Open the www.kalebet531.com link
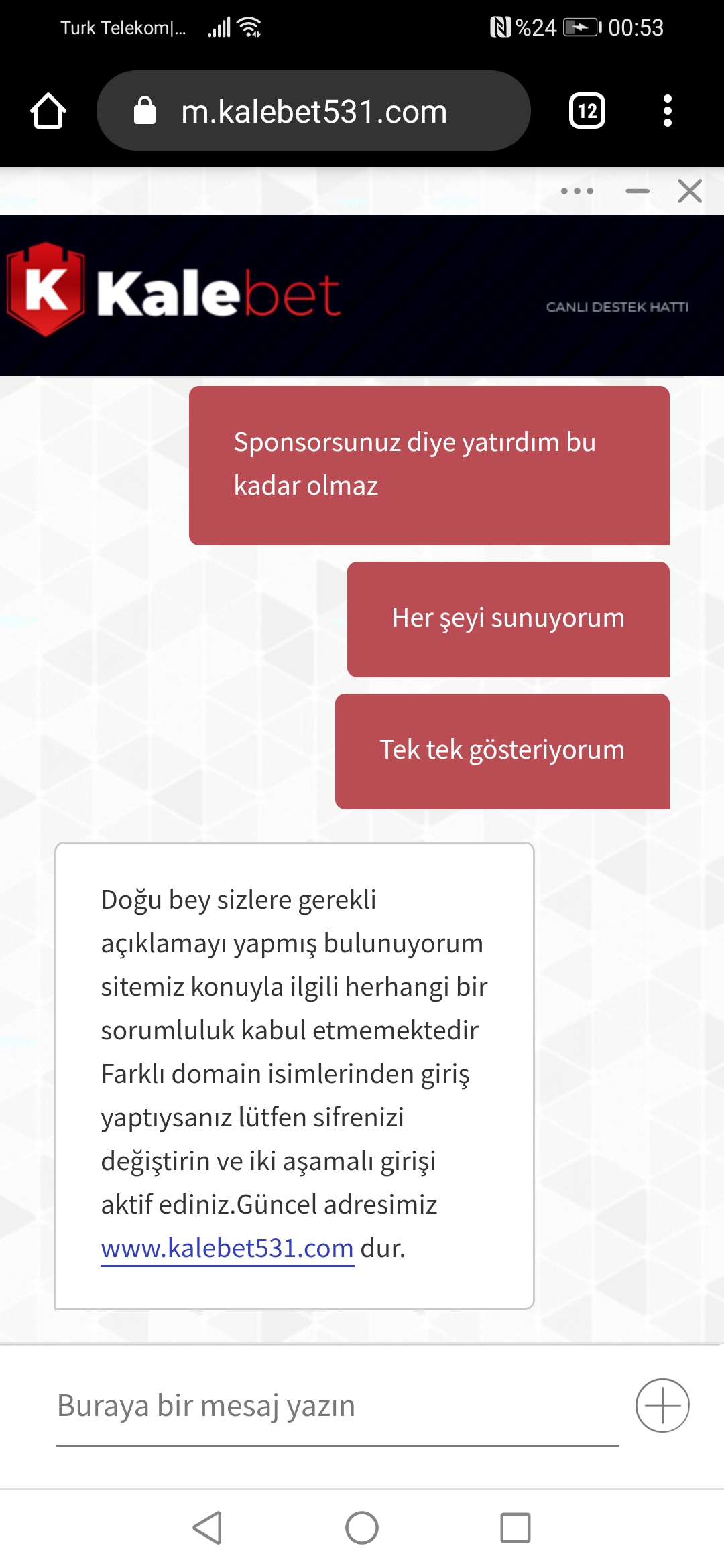Screen dimensions: 724x1568 click(x=227, y=1248)
